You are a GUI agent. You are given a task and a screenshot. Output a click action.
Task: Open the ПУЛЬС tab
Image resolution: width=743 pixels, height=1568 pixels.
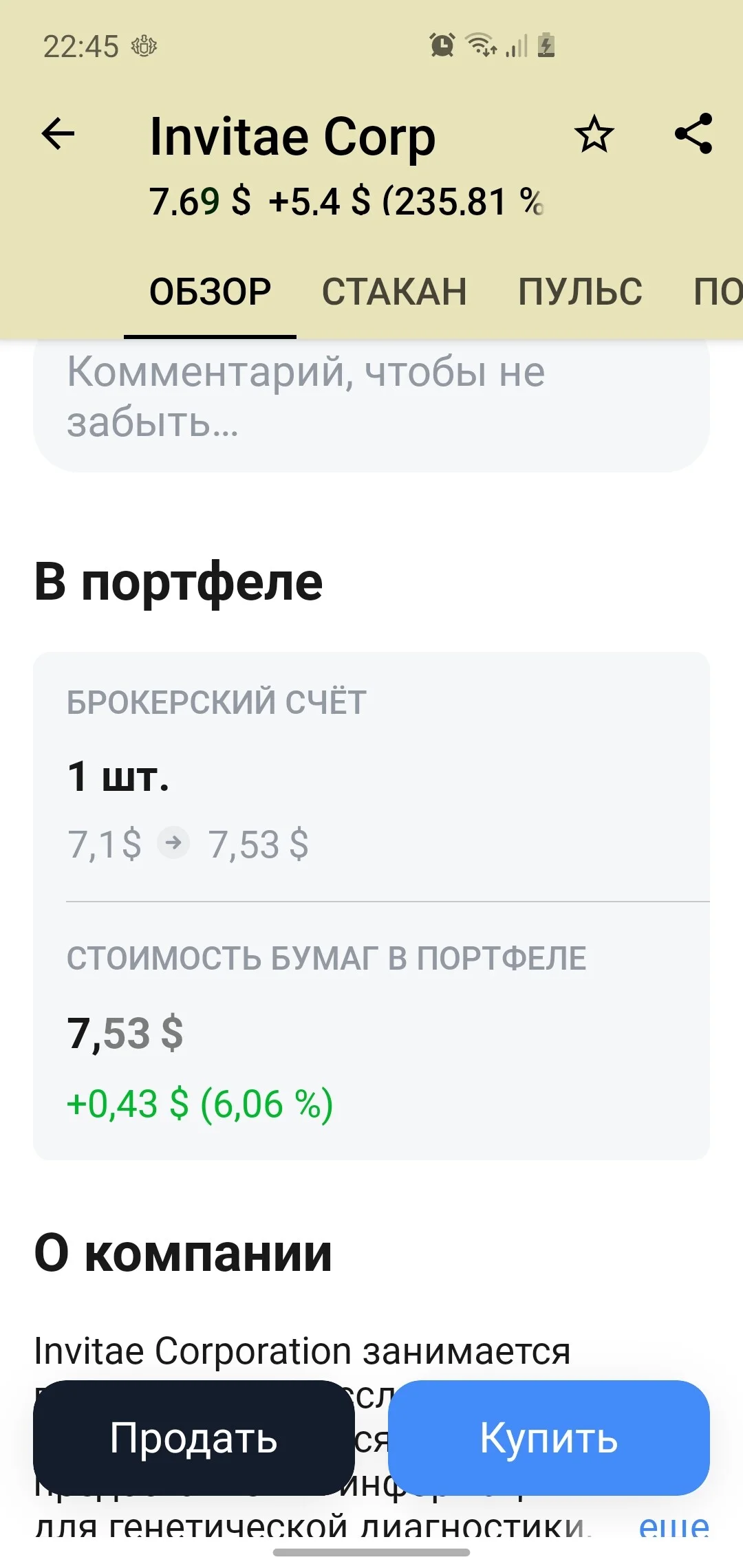click(x=580, y=292)
